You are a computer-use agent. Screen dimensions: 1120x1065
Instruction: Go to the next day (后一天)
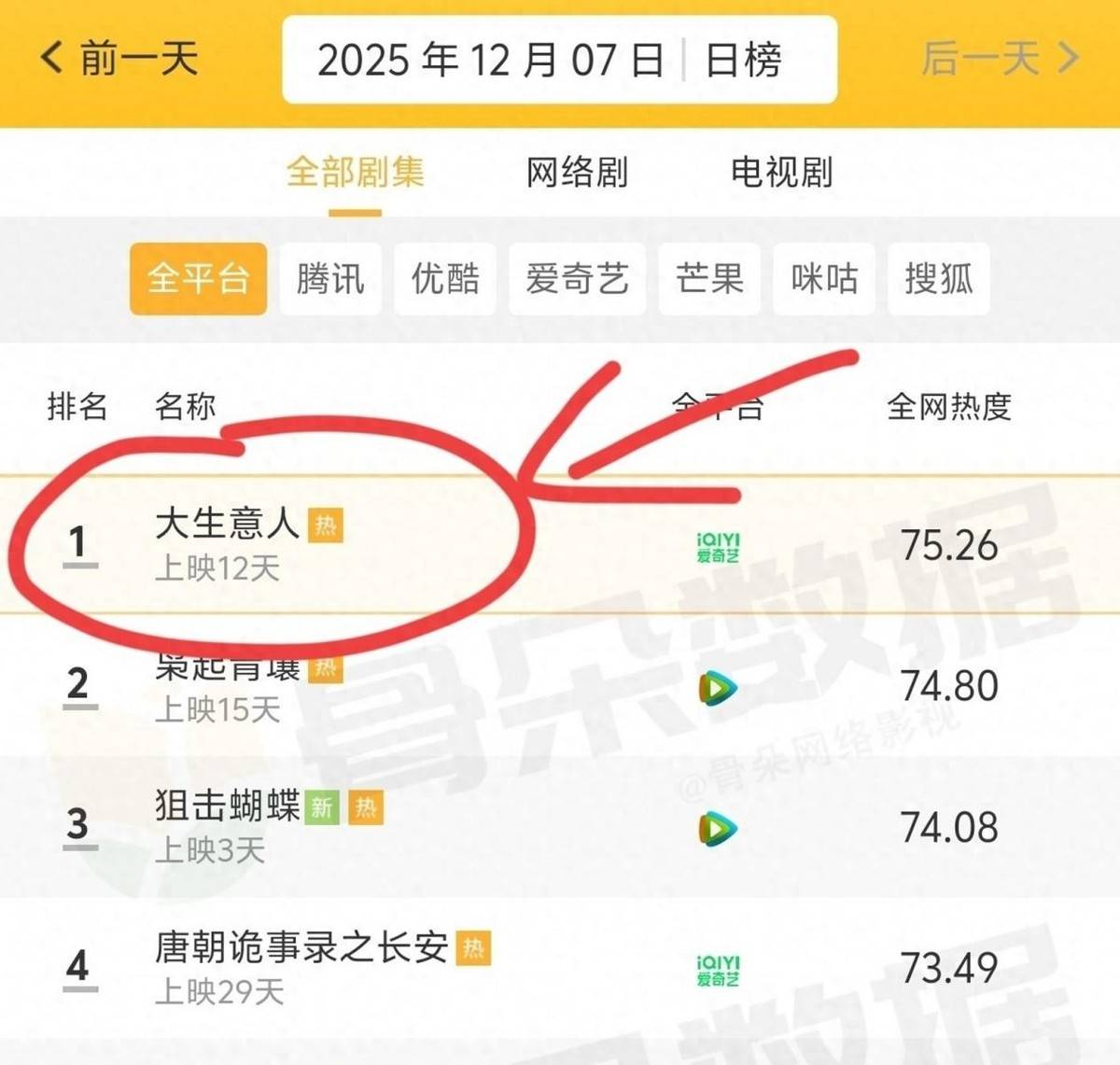[x=1000, y=59]
